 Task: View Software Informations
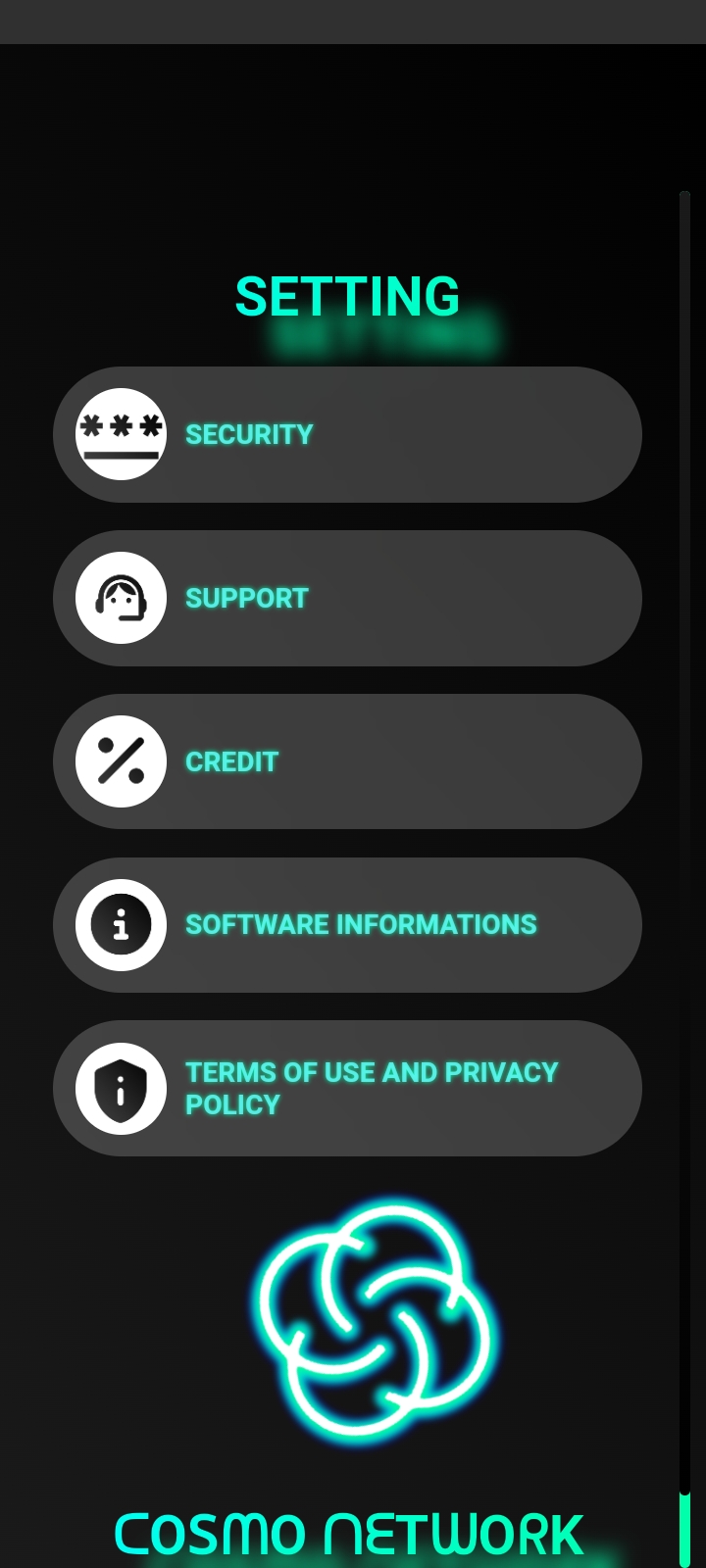tap(347, 925)
